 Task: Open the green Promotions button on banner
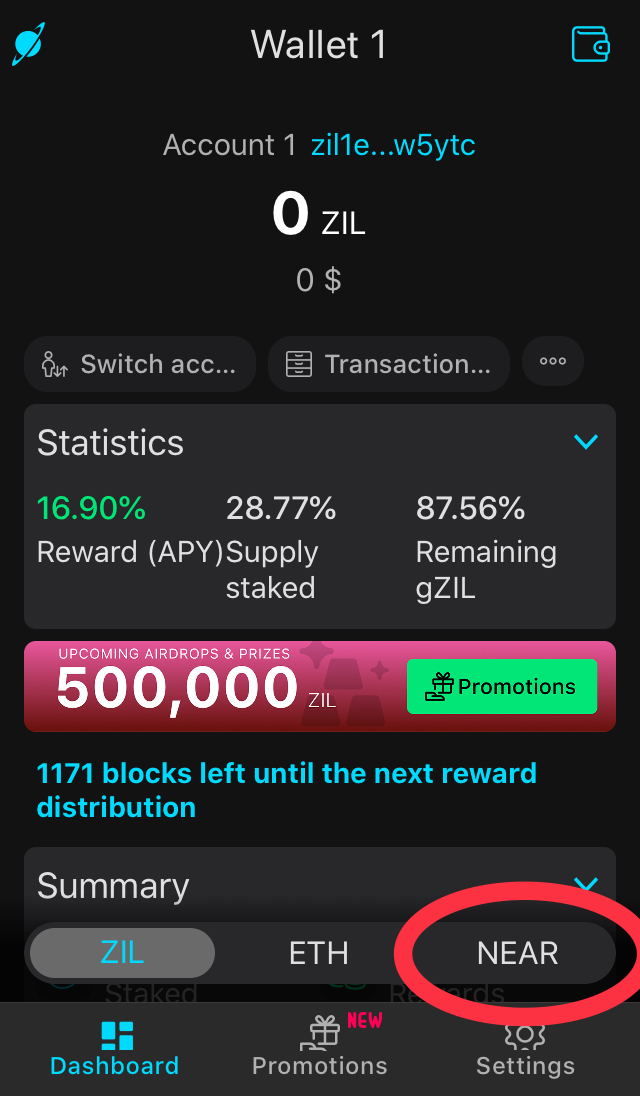coord(501,687)
